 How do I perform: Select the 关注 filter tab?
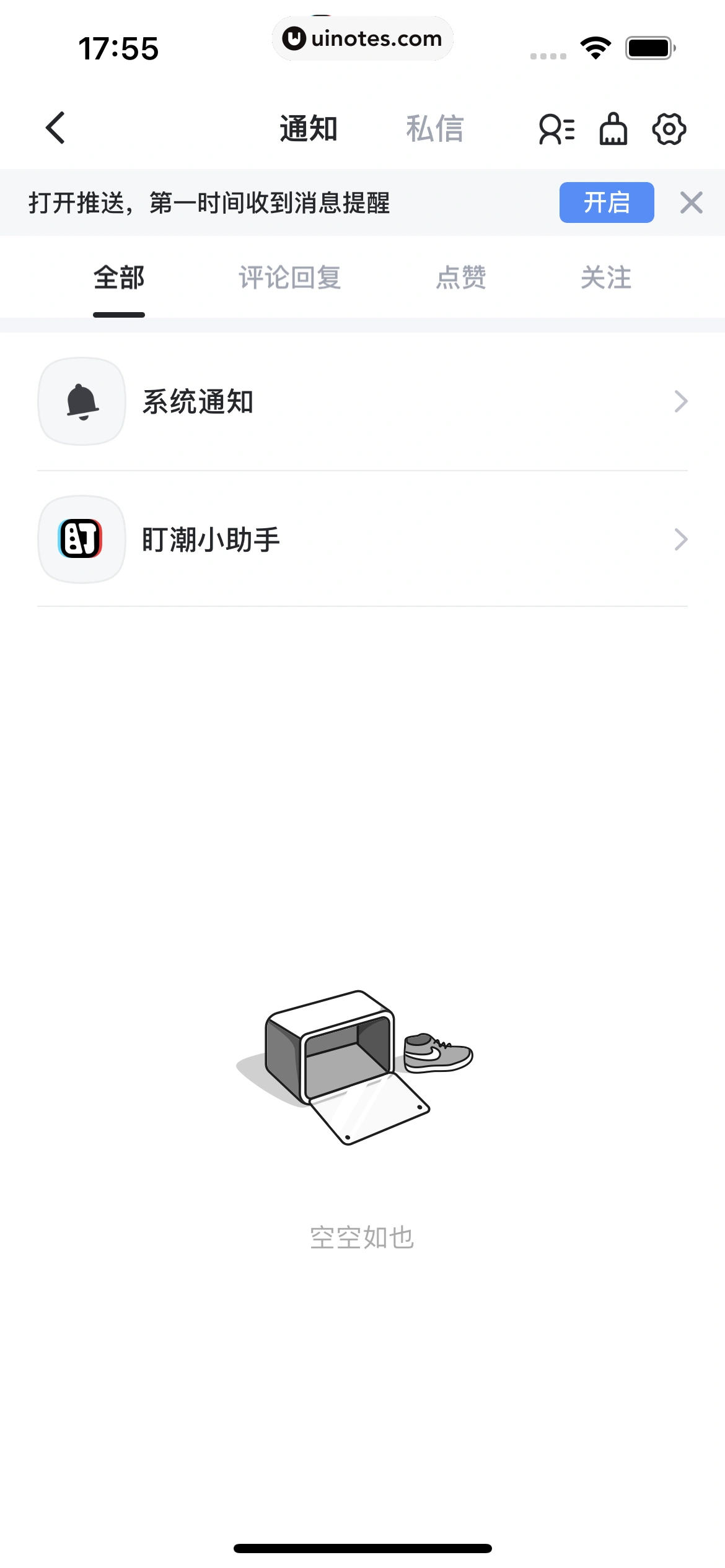tap(605, 277)
